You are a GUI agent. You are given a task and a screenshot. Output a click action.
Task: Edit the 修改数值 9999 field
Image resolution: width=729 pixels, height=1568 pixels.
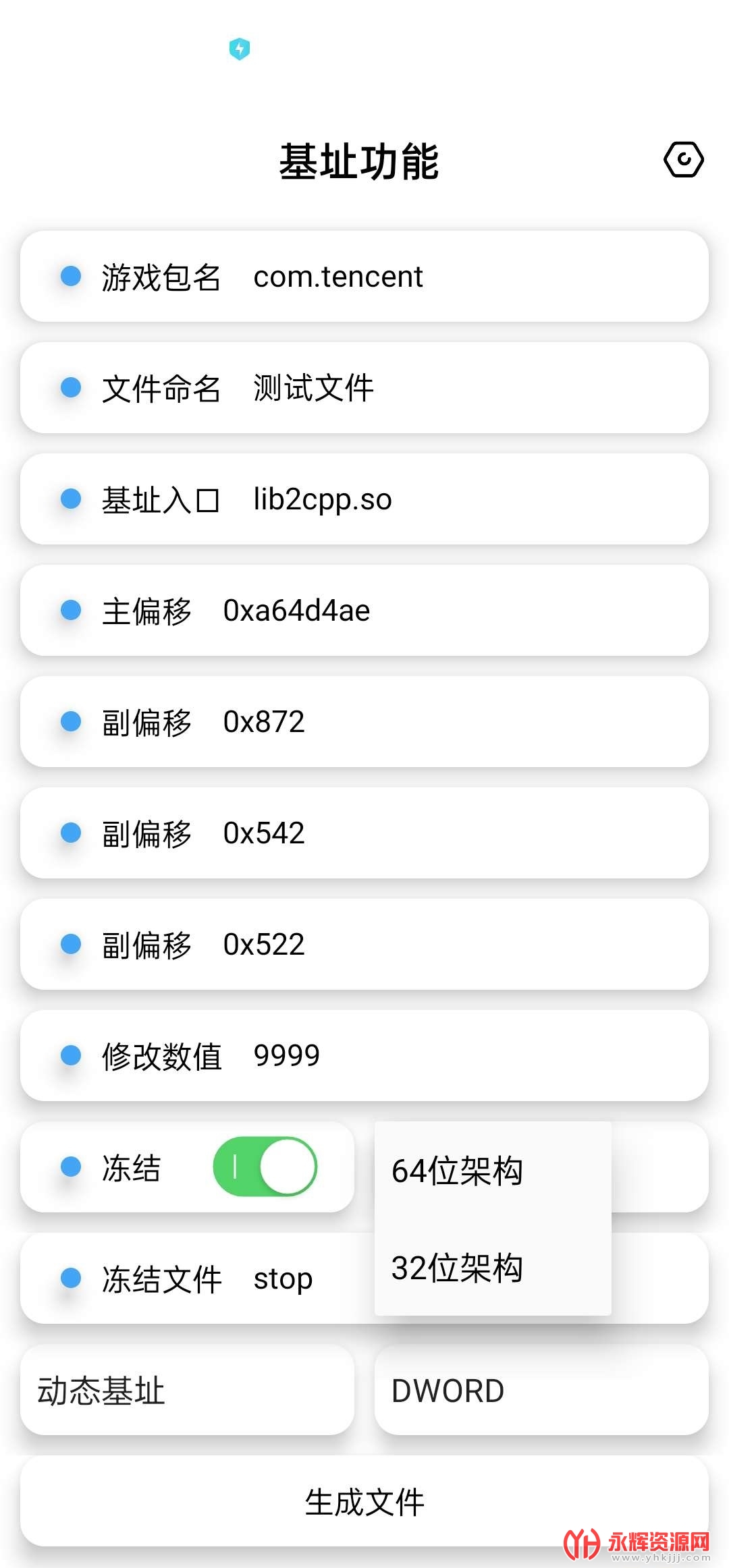(405, 1056)
